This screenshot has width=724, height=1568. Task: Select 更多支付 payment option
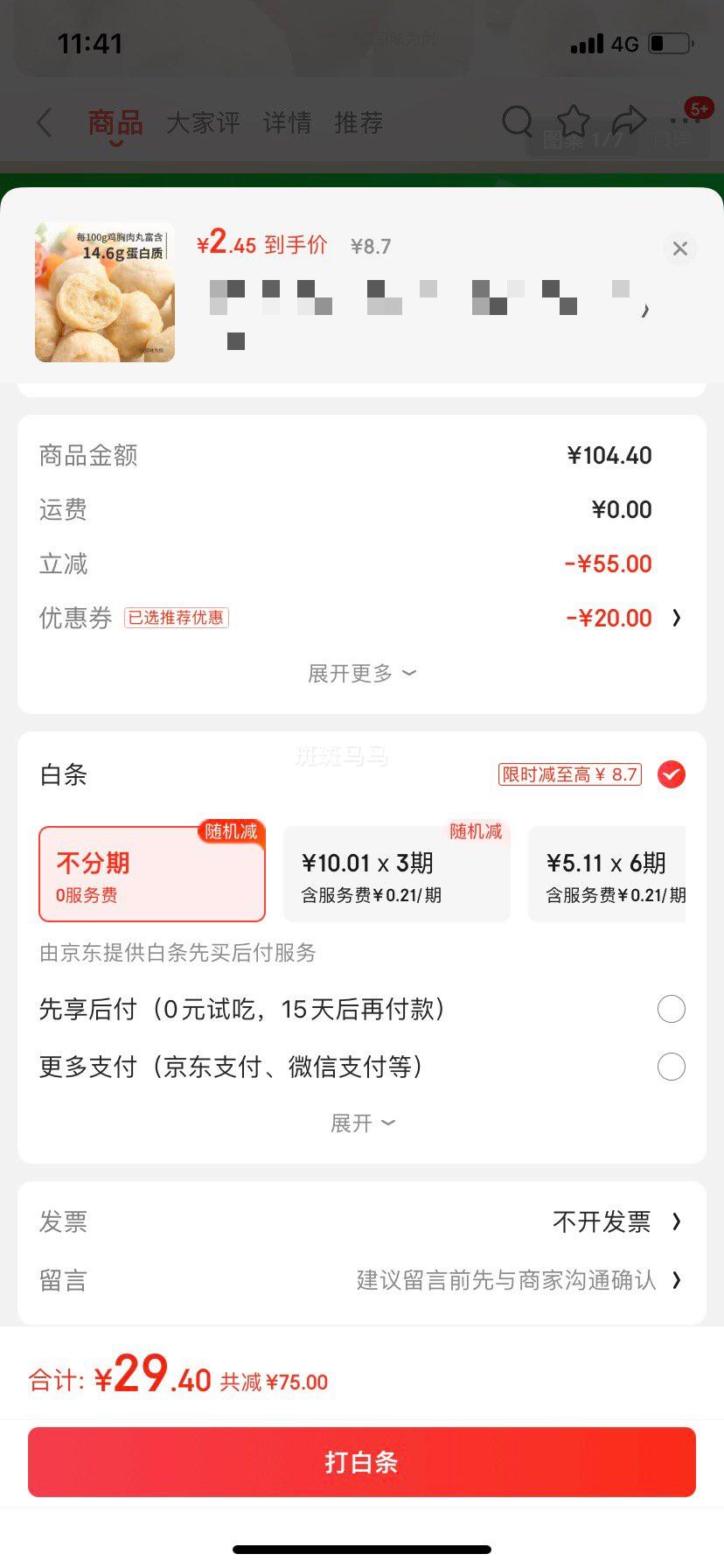pos(361,1067)
